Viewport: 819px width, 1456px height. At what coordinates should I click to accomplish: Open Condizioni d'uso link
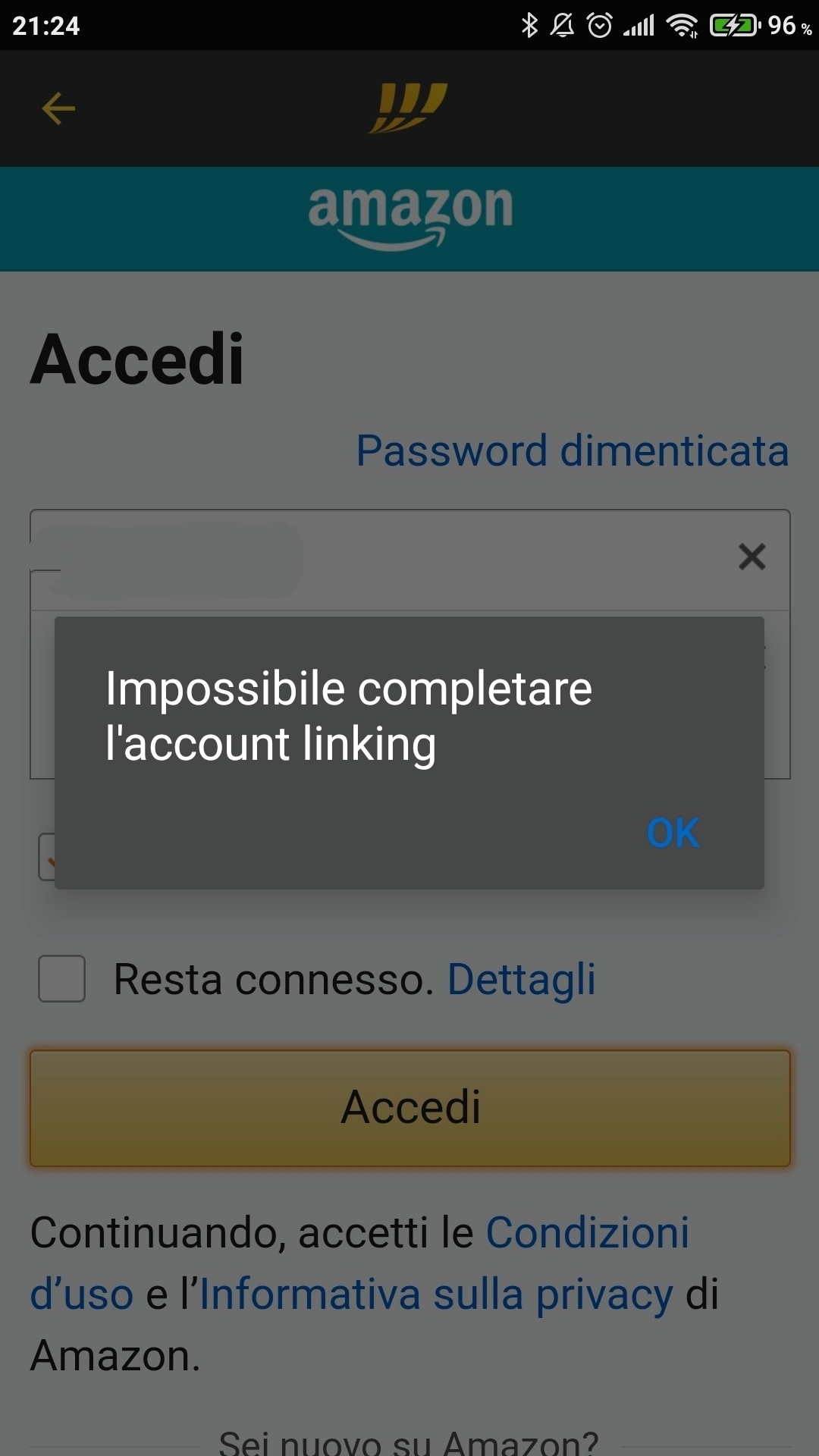point(587,1232)
